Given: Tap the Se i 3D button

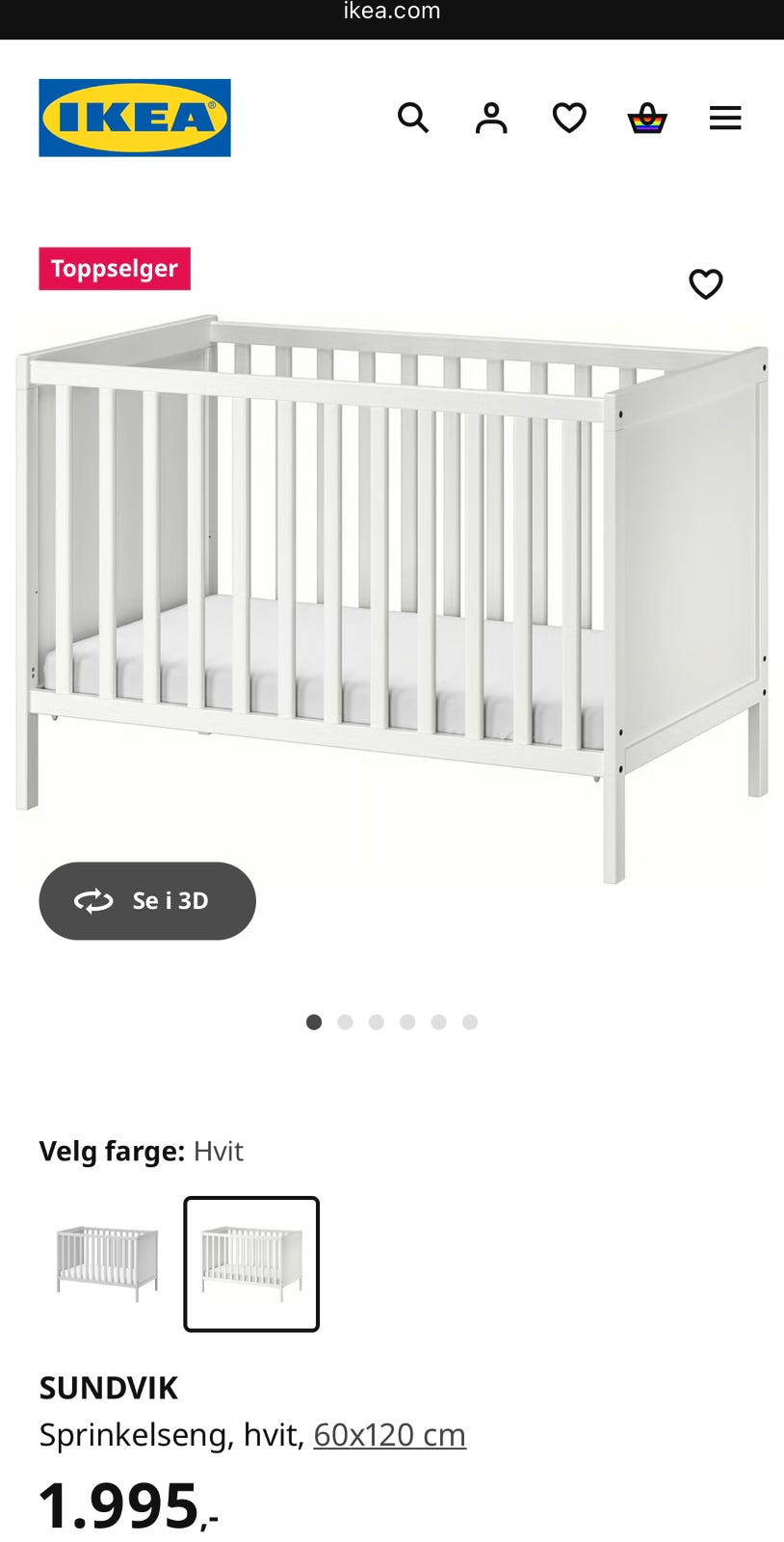Looking at the screenshot, I should point(147,900).
